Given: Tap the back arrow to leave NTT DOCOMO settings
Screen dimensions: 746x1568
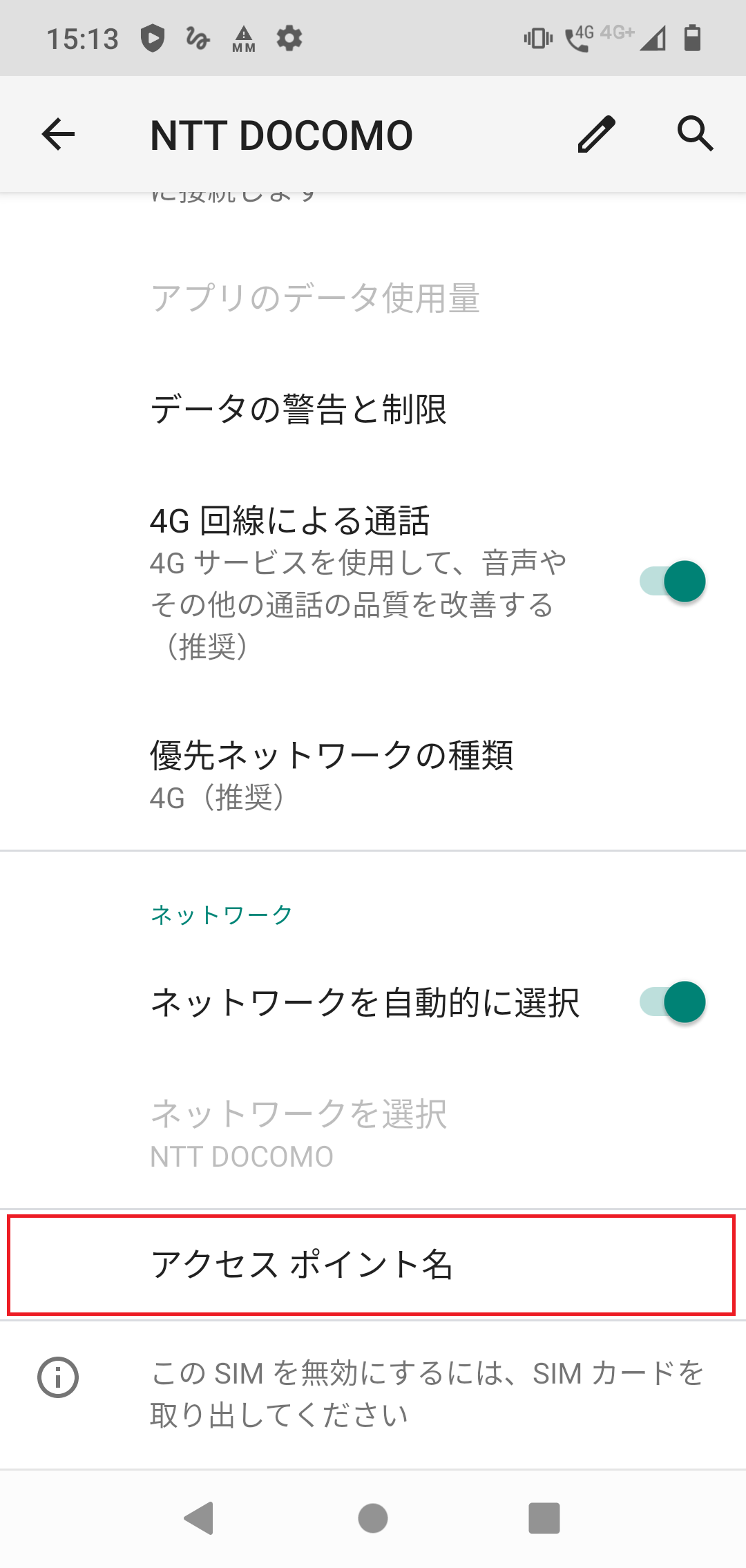Looking at the screenshot, I should tap(57, 134).
